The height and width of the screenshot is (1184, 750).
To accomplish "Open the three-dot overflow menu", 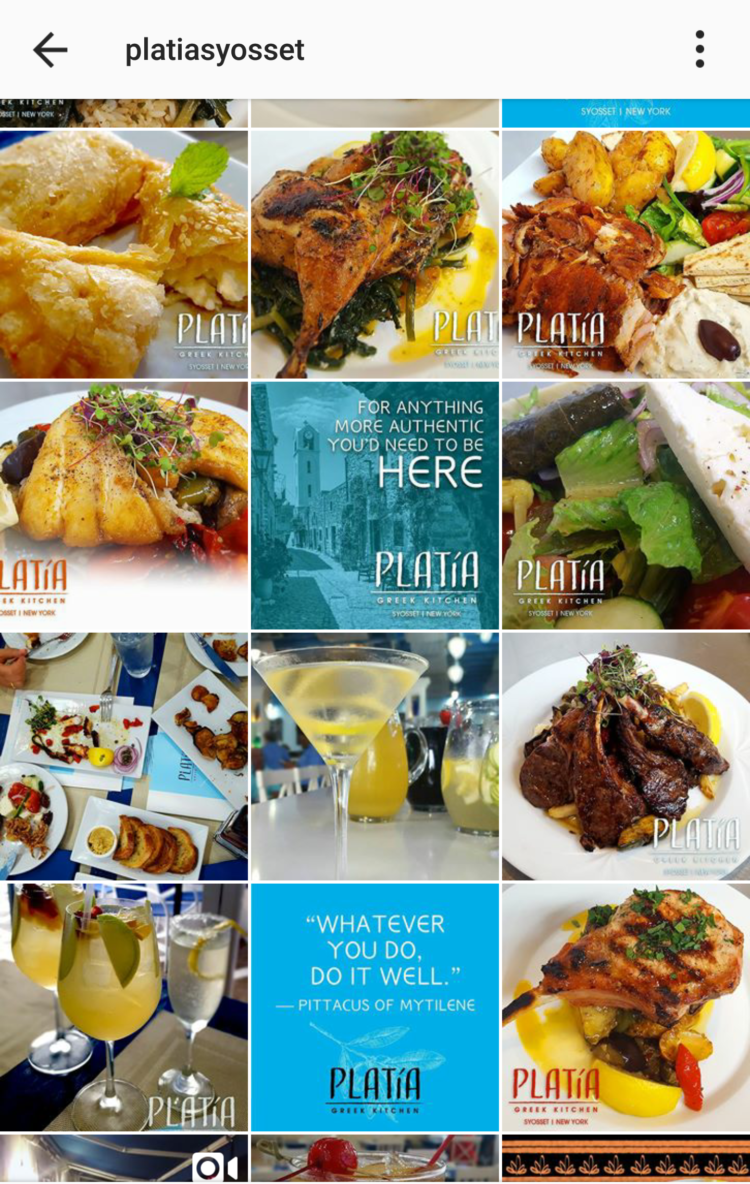I will (699, 49).
